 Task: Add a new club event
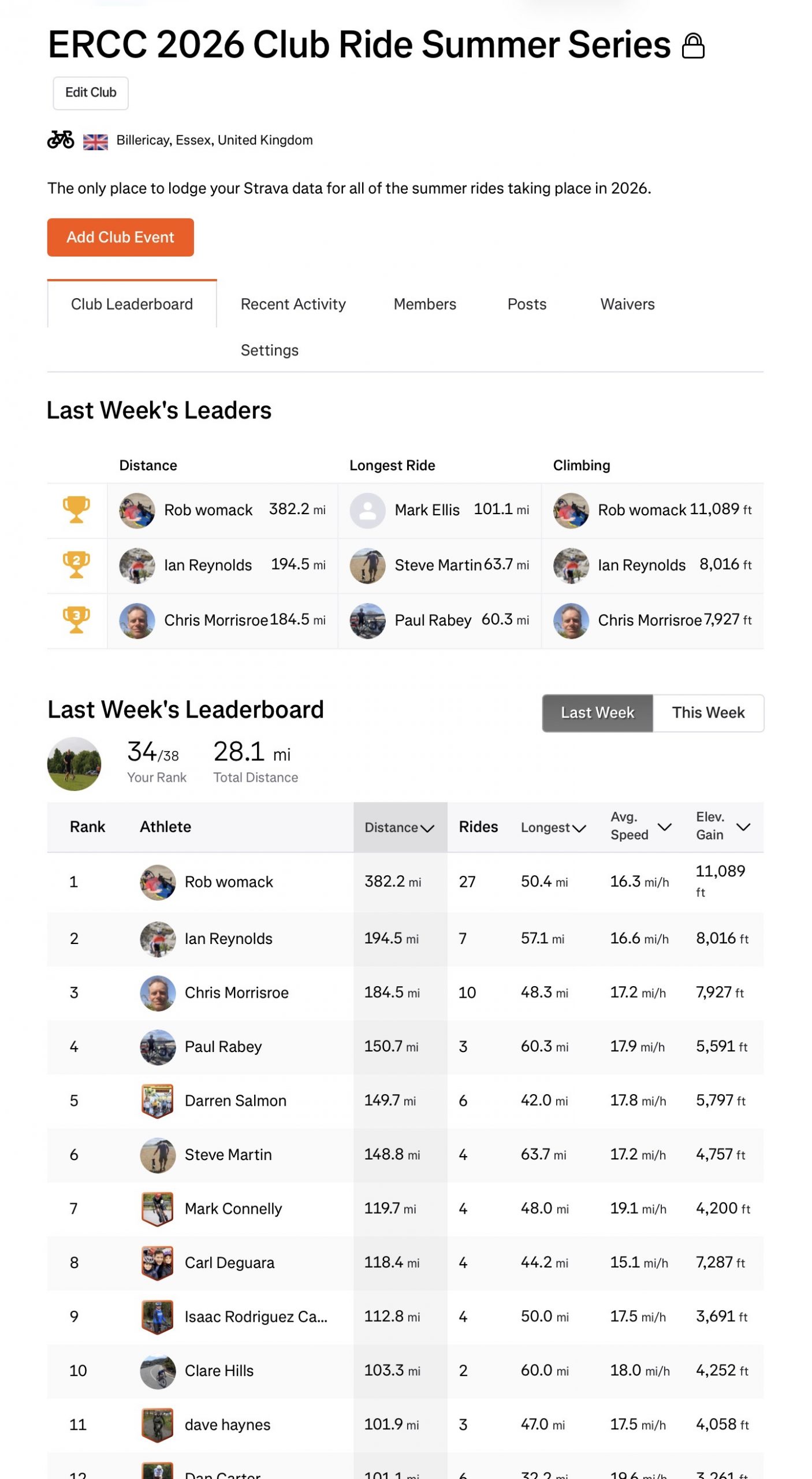(x=120, y=237)
